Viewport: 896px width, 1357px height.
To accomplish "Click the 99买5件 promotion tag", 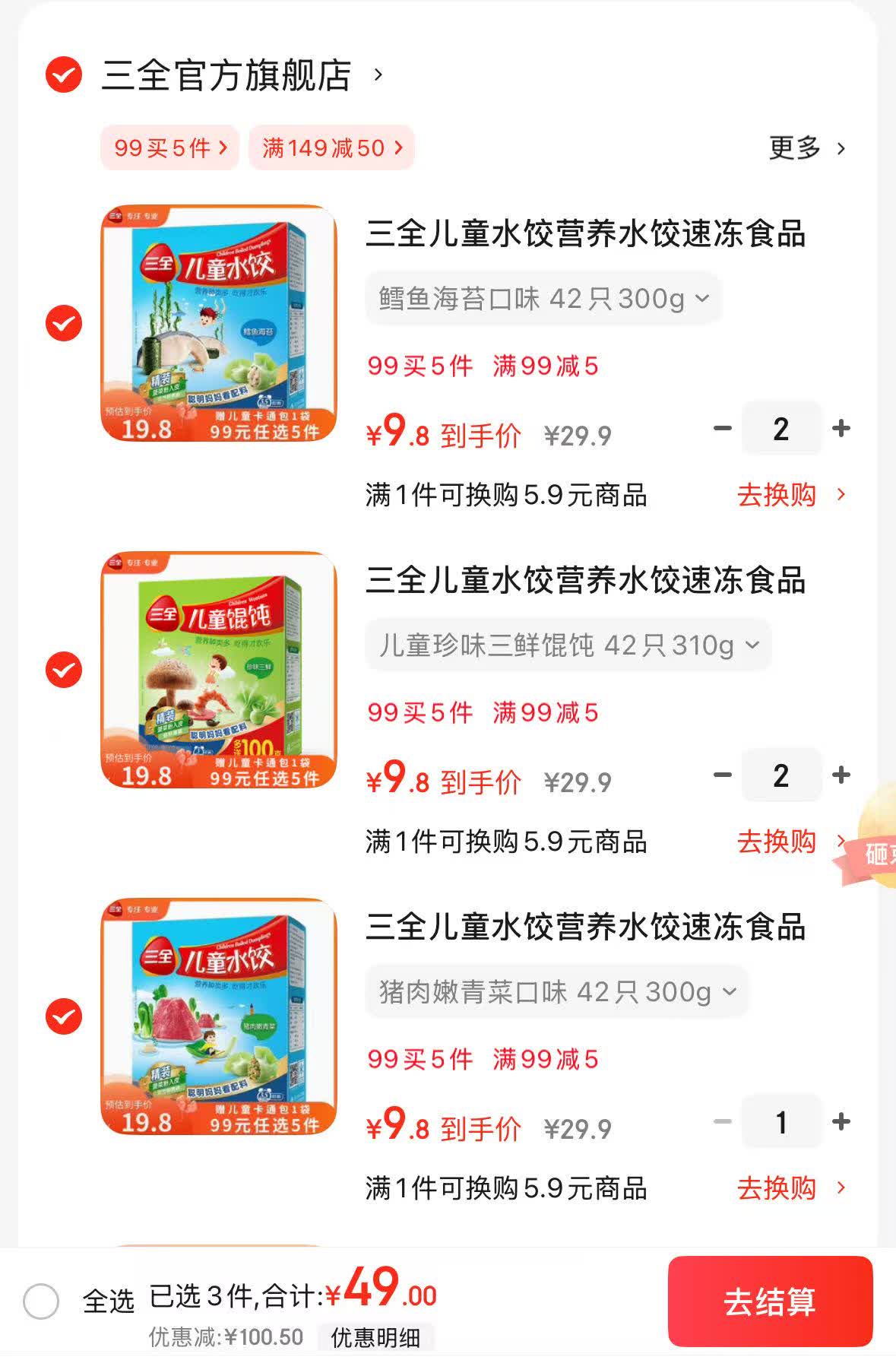I will (169, 148).
